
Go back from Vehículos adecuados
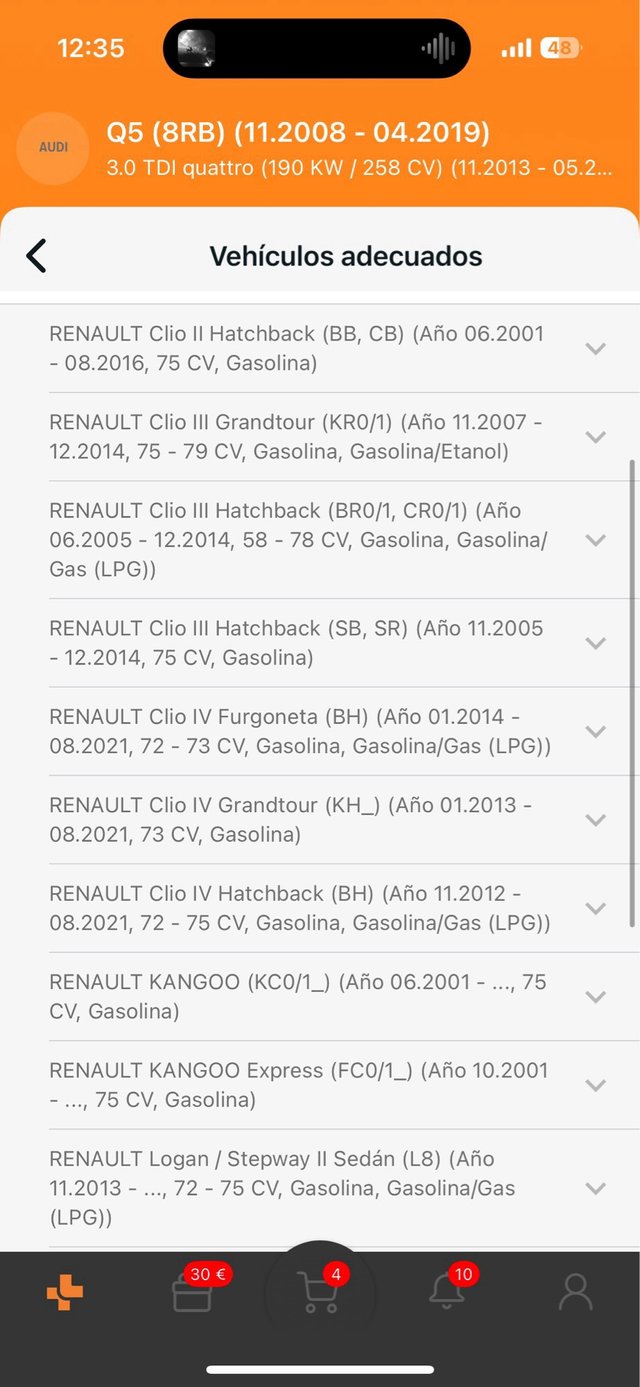point(36,256)
